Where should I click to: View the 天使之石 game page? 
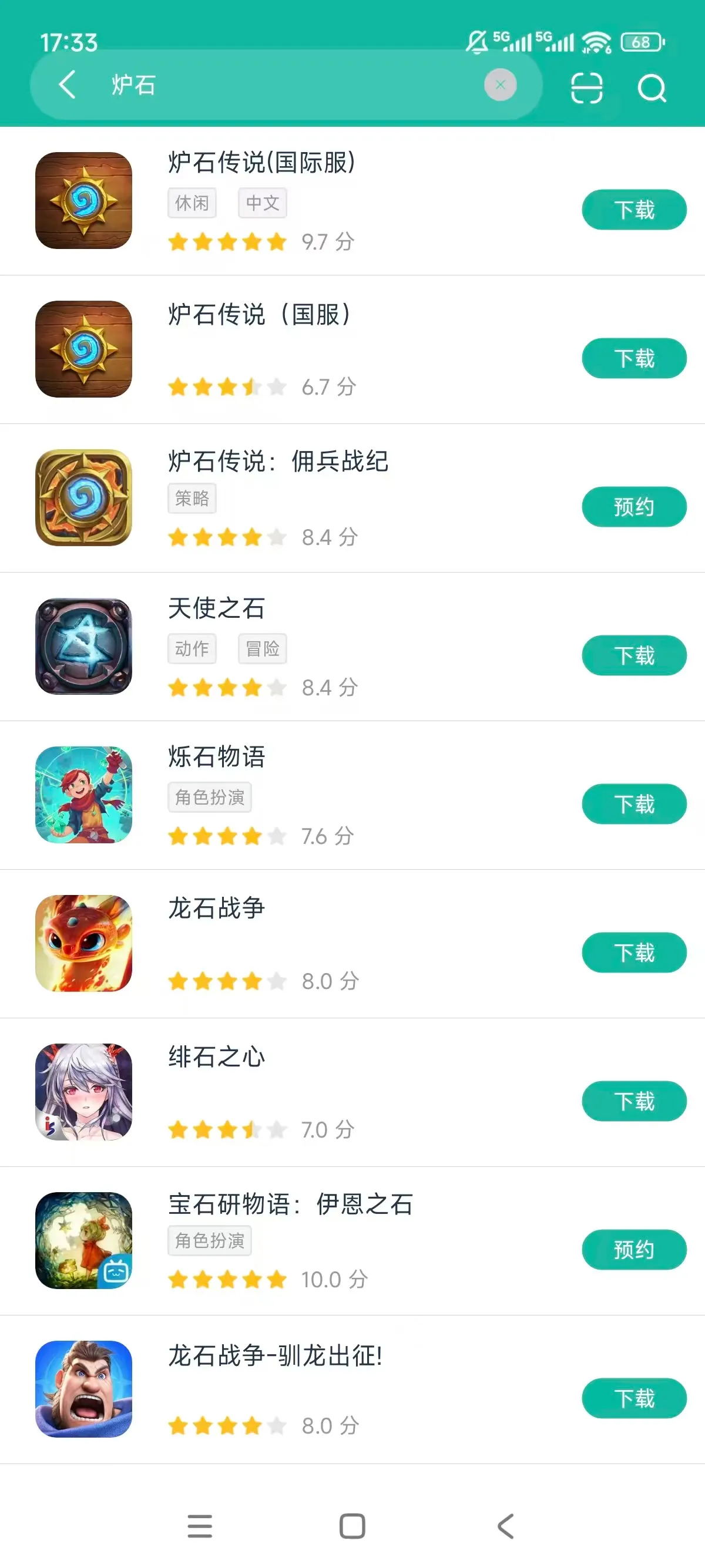(x=217, y=608)
